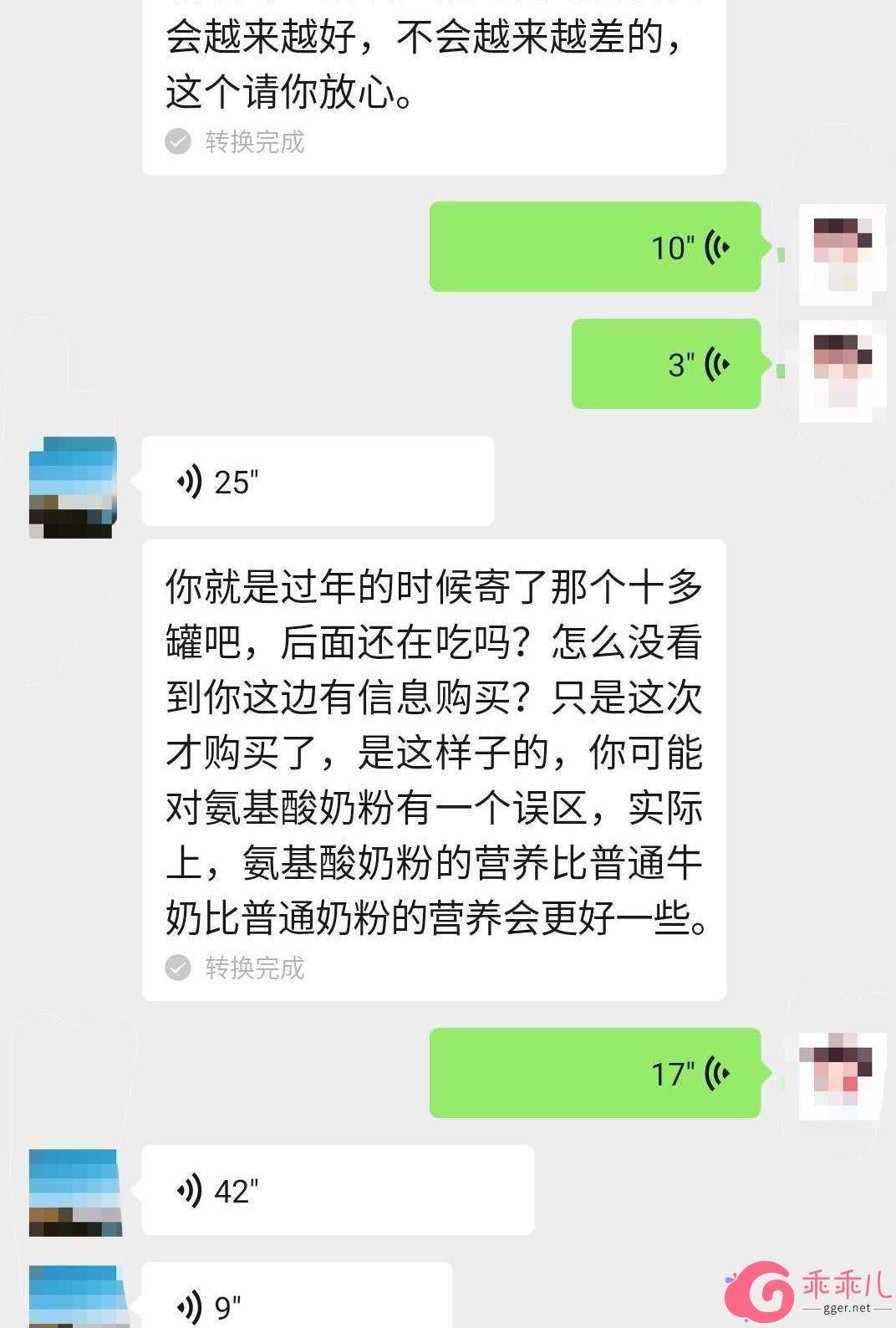Play the 3-second green voice message

[665, 364]
